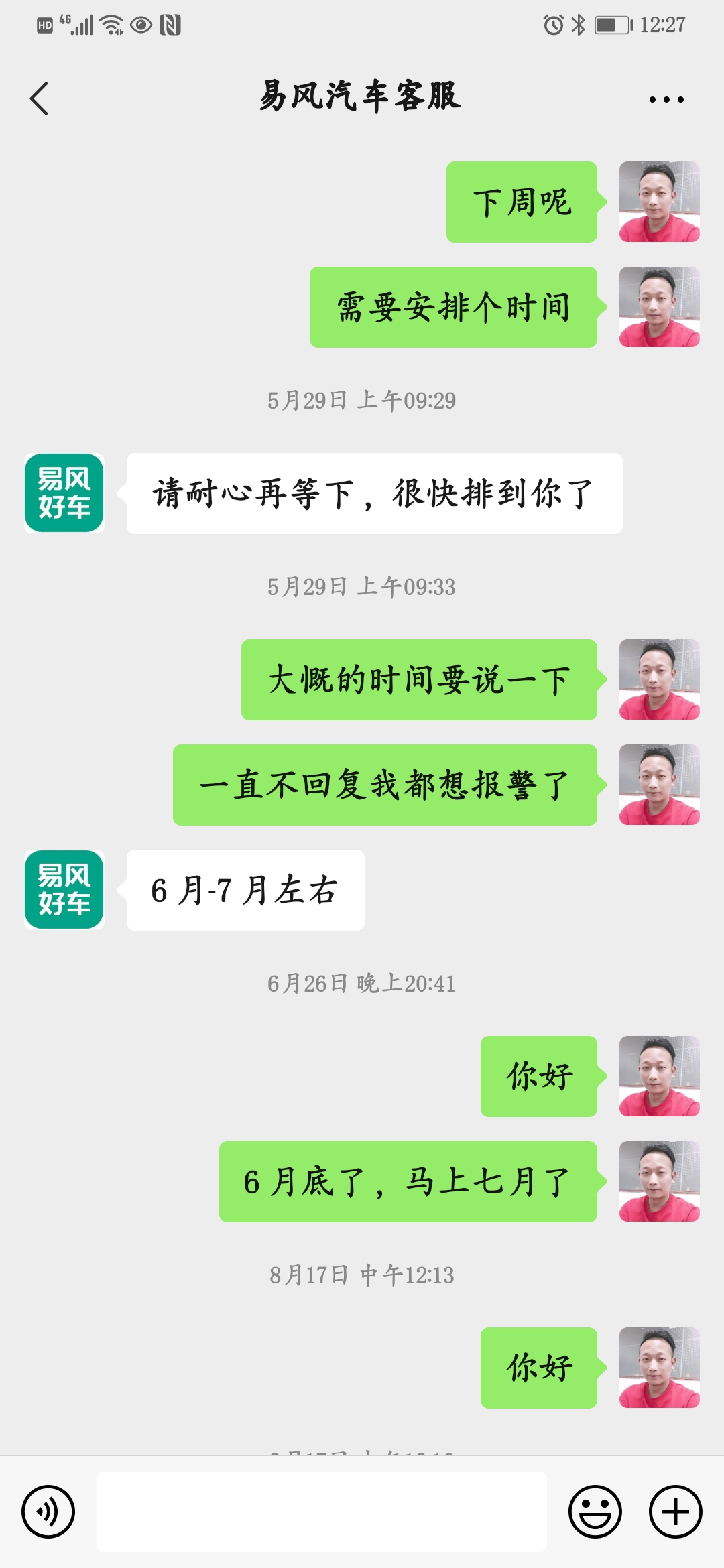This screenshot has width=724, height=1568.
Task: Tap the bubble 请耐心再等下，很快排到你了
Action: [372, 494]
